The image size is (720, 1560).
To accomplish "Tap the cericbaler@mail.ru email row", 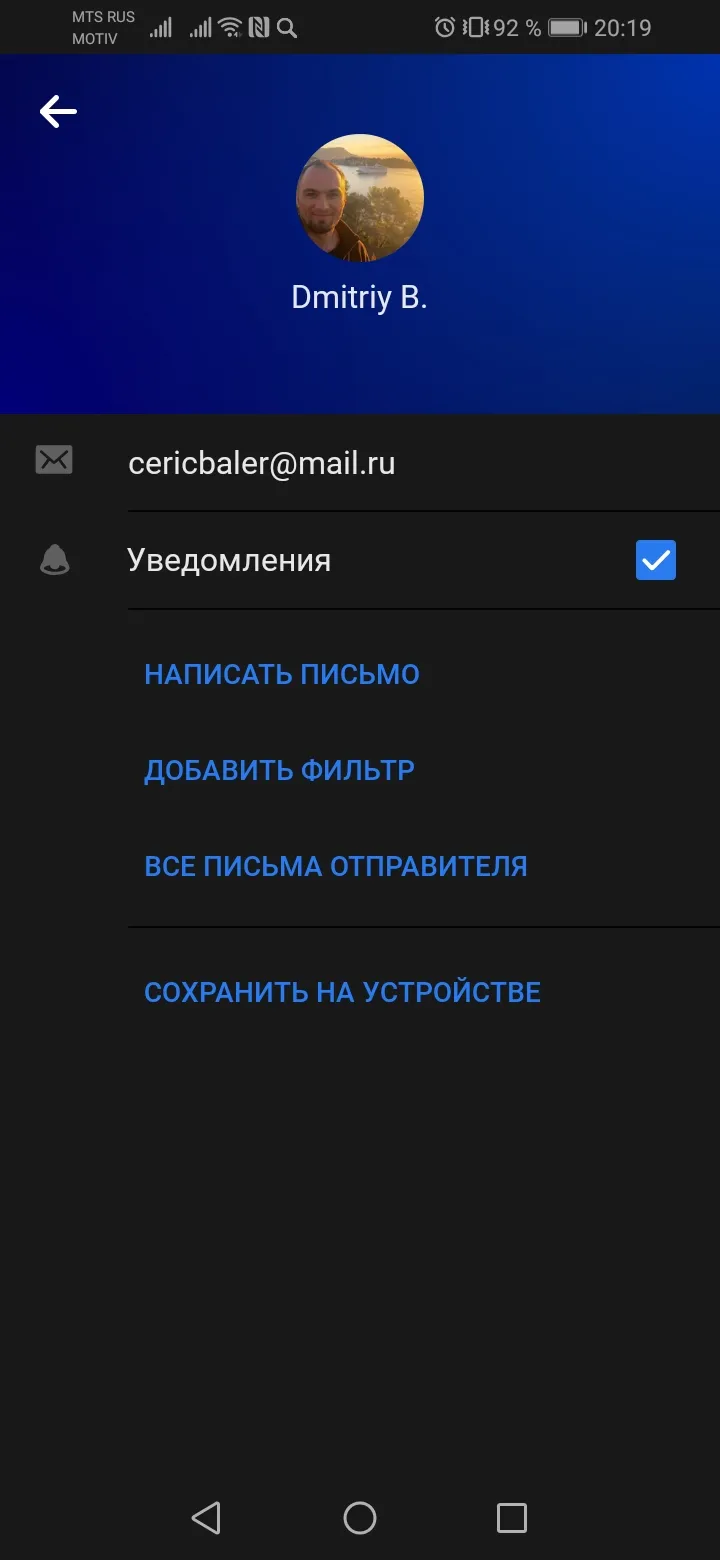I will tap(360, 463).
